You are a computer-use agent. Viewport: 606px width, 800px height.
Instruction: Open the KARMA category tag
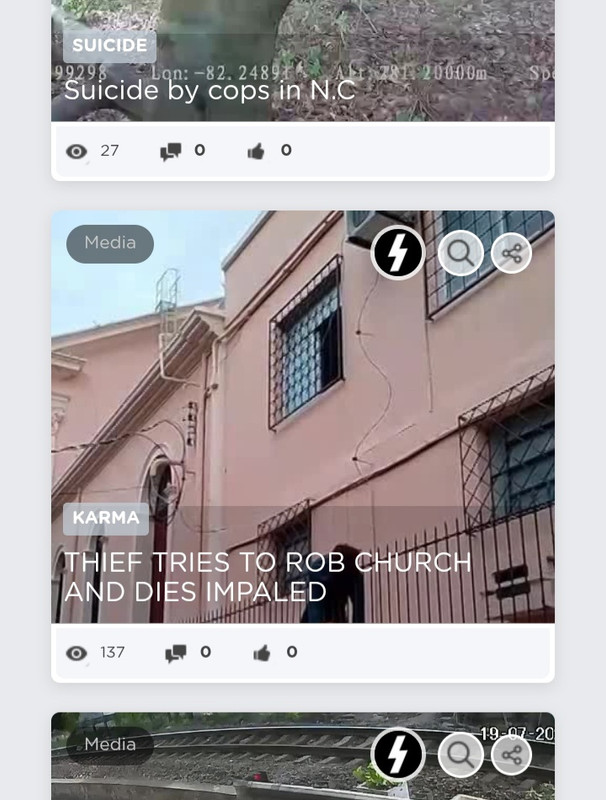pyautogui.click(x=106, y=519)
